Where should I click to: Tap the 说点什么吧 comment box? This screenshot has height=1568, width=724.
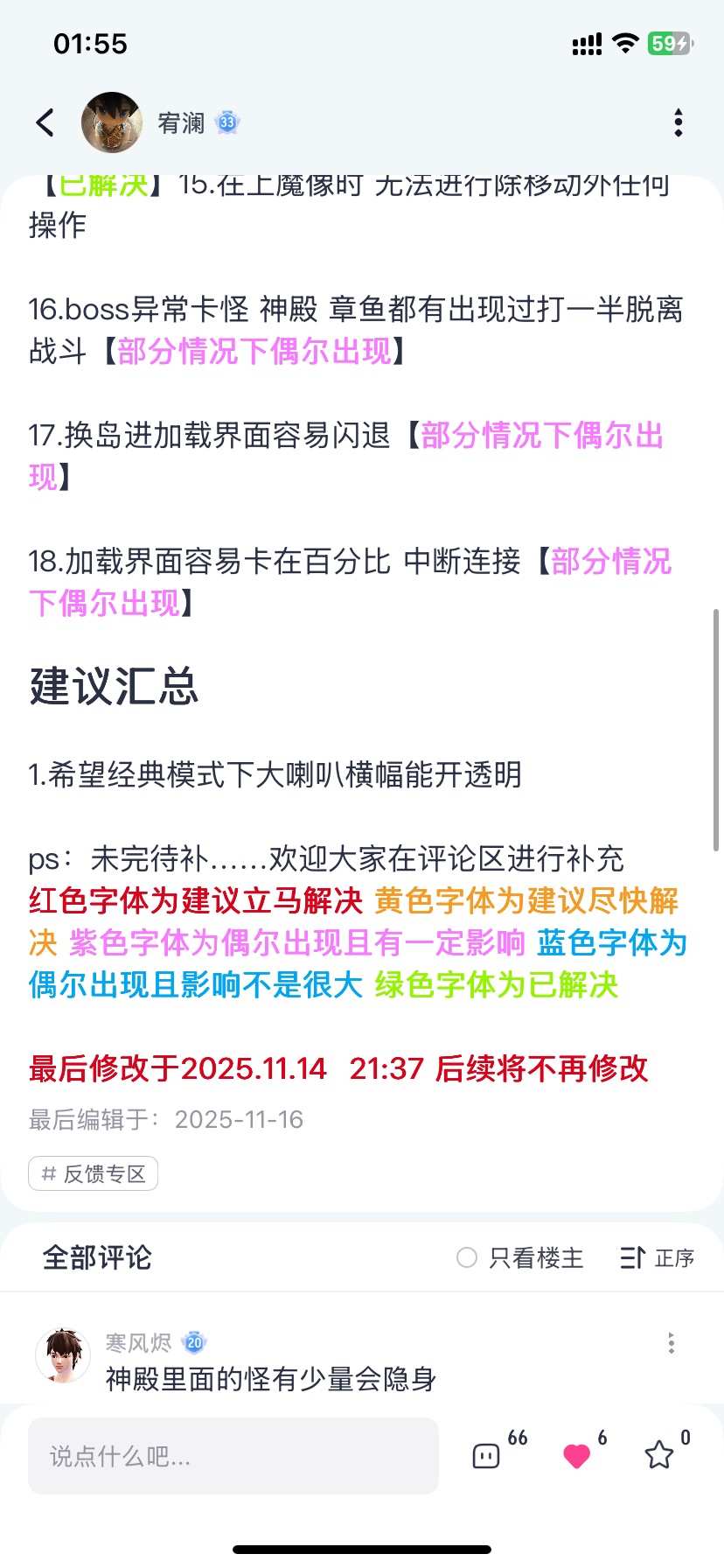pos(233,1456)
